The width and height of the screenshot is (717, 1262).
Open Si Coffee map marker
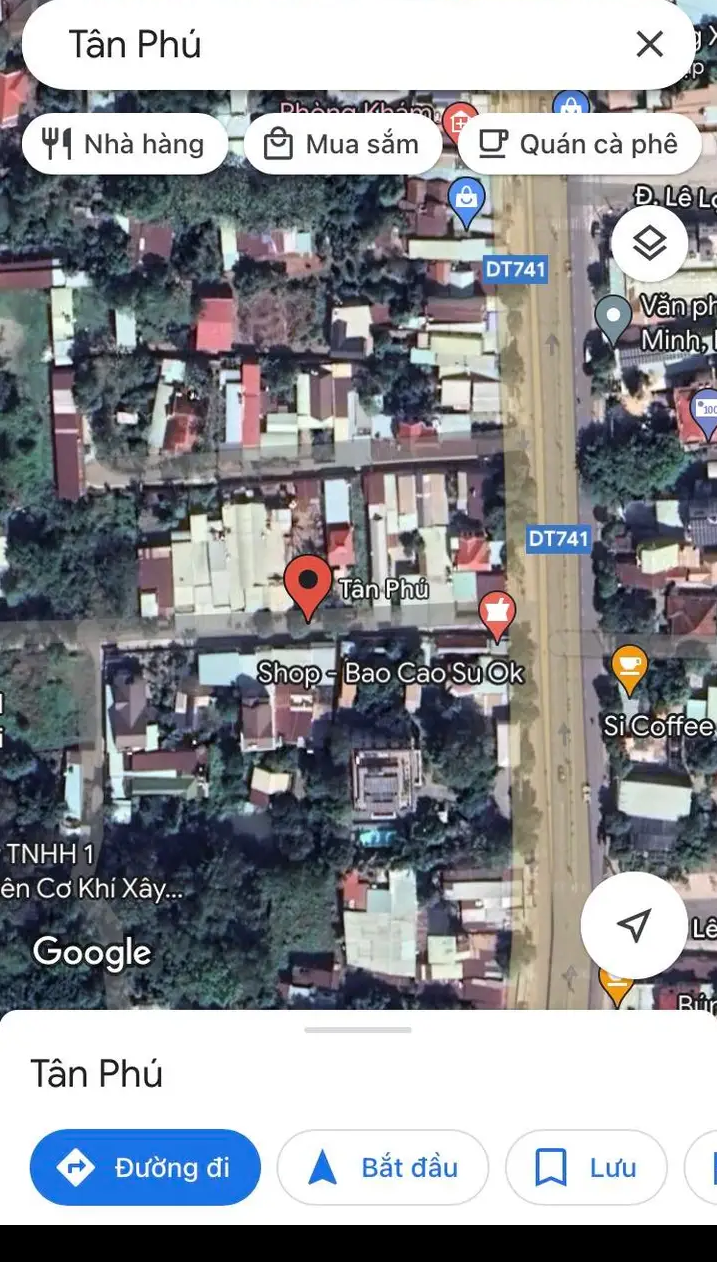pos(629,669)
